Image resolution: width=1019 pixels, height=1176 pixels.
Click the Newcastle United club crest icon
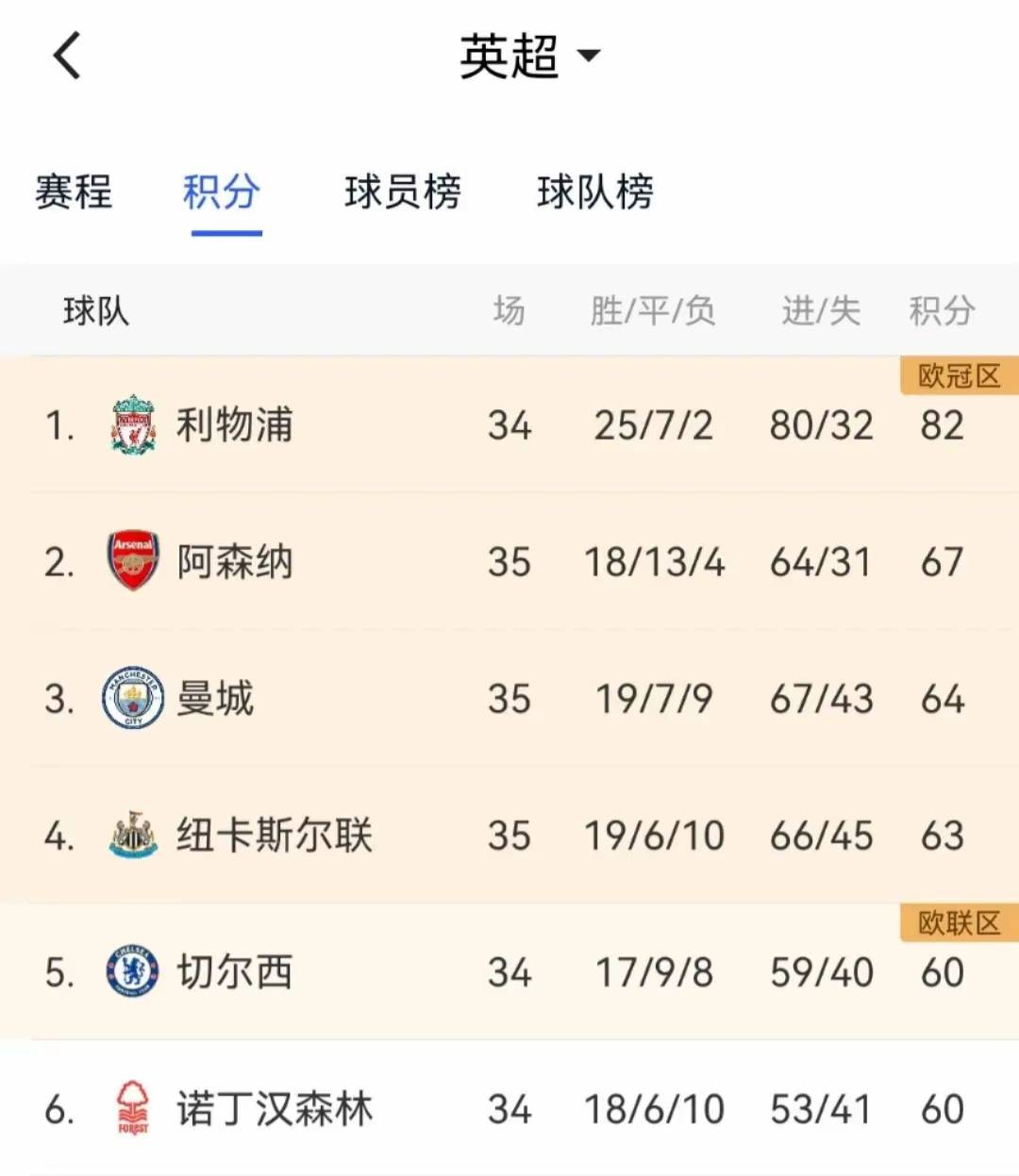[x=134, y=836]
